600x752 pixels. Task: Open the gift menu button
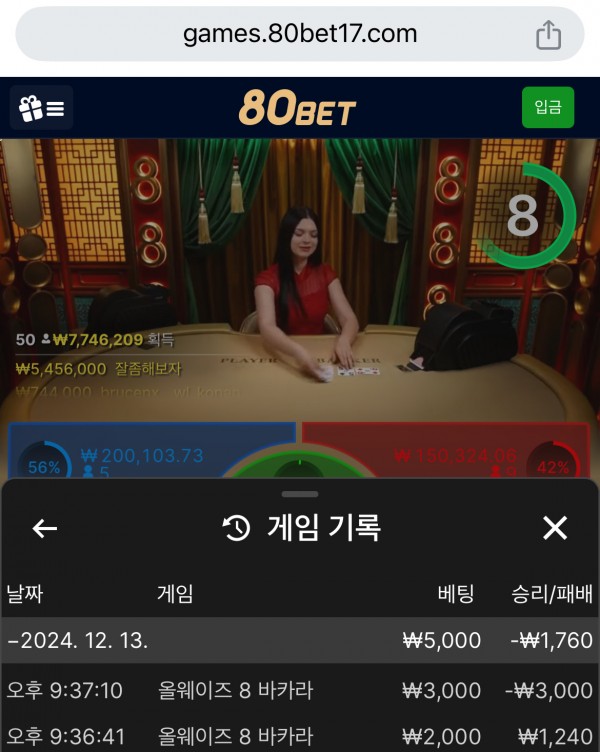coord(42,108)
